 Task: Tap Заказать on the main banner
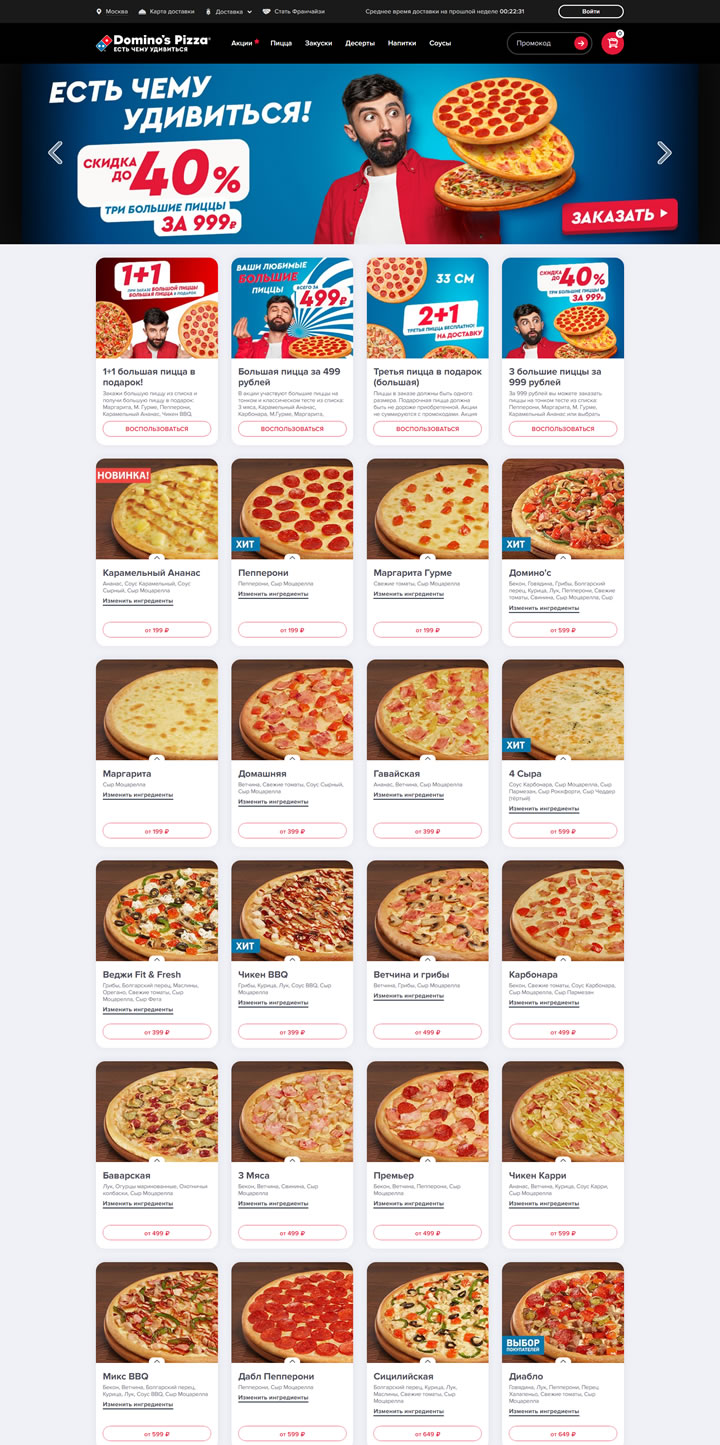[620, 214]
